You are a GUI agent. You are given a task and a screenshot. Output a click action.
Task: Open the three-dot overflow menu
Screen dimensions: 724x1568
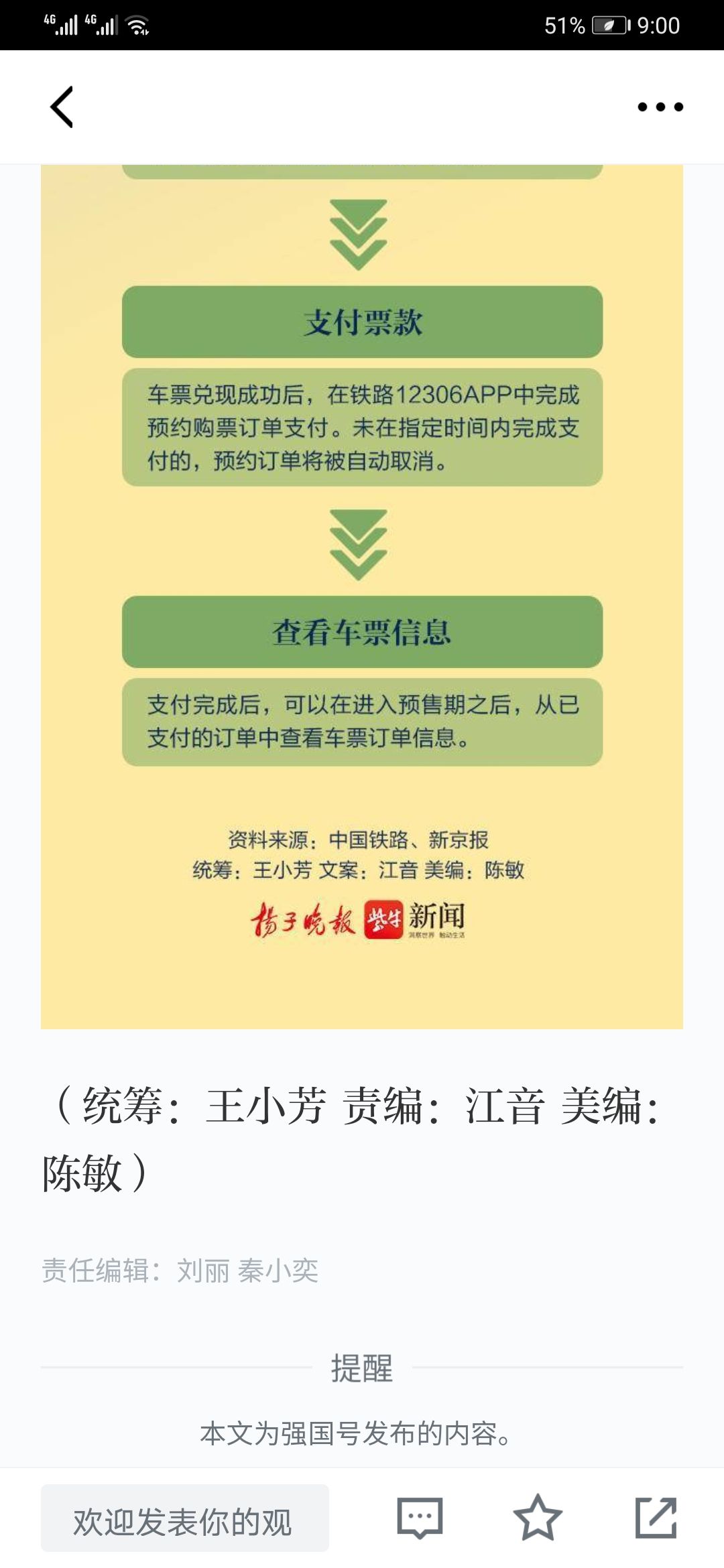(x=660, y=107)
